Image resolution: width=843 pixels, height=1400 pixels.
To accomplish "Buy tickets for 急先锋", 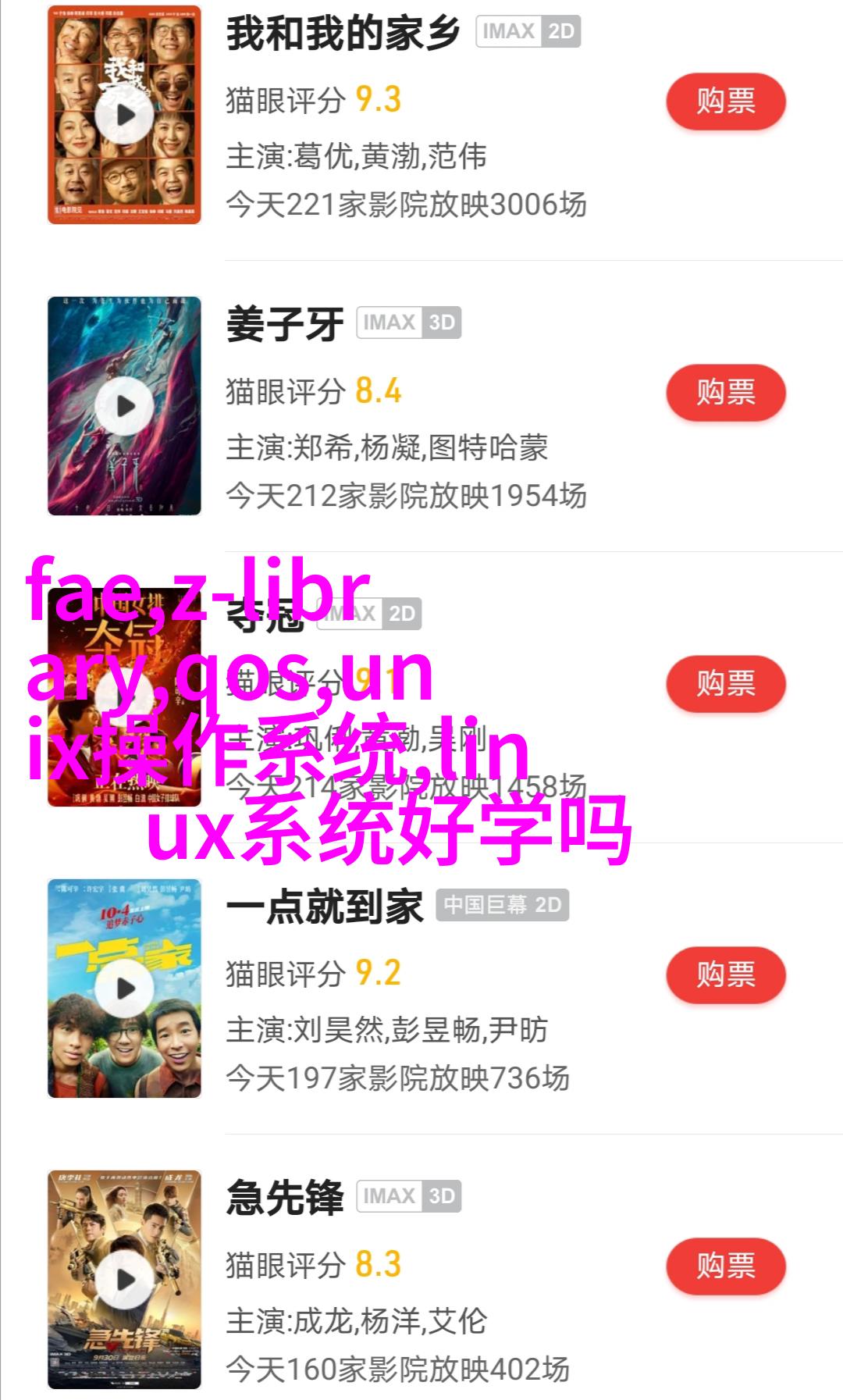I will [x=725, y=1266].
